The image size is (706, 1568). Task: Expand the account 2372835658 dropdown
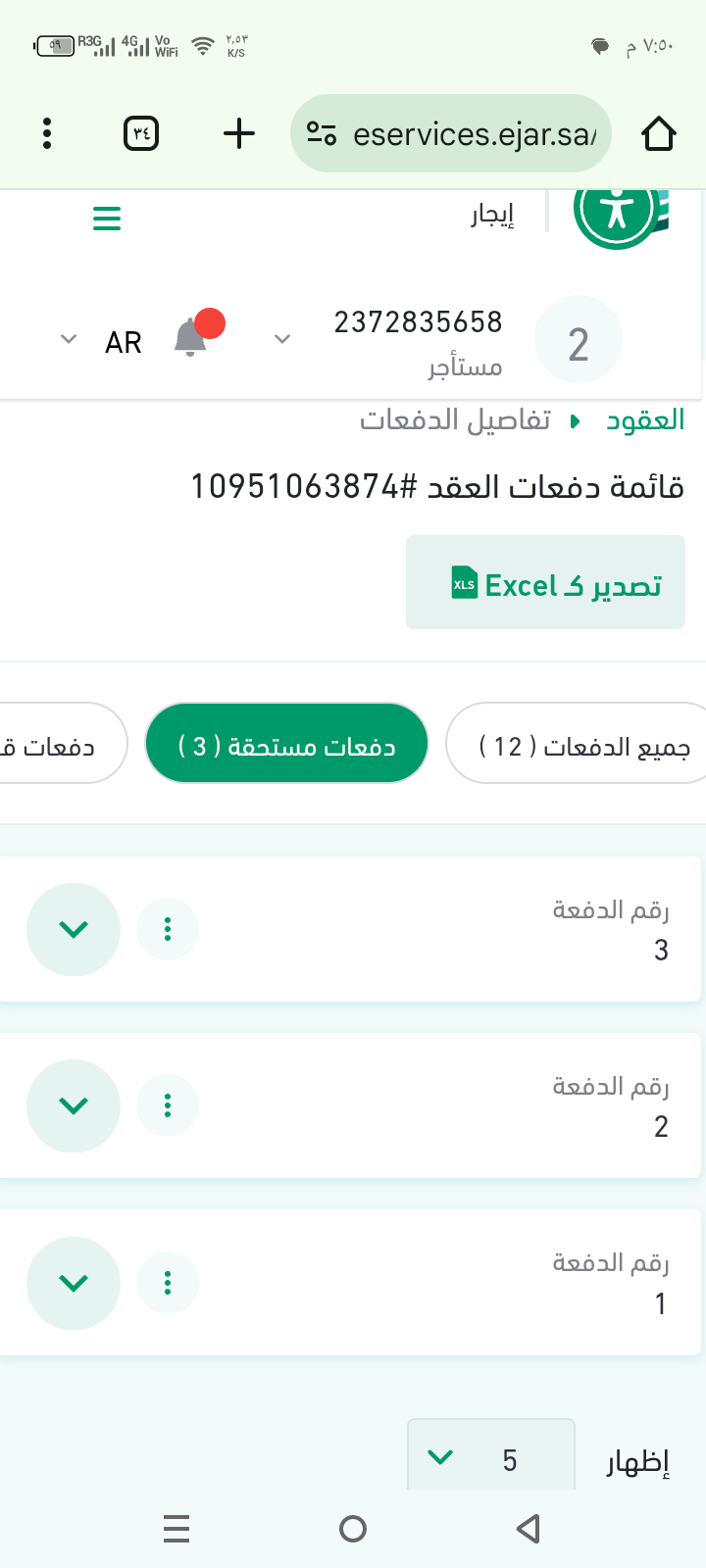[x=282, y=339]
